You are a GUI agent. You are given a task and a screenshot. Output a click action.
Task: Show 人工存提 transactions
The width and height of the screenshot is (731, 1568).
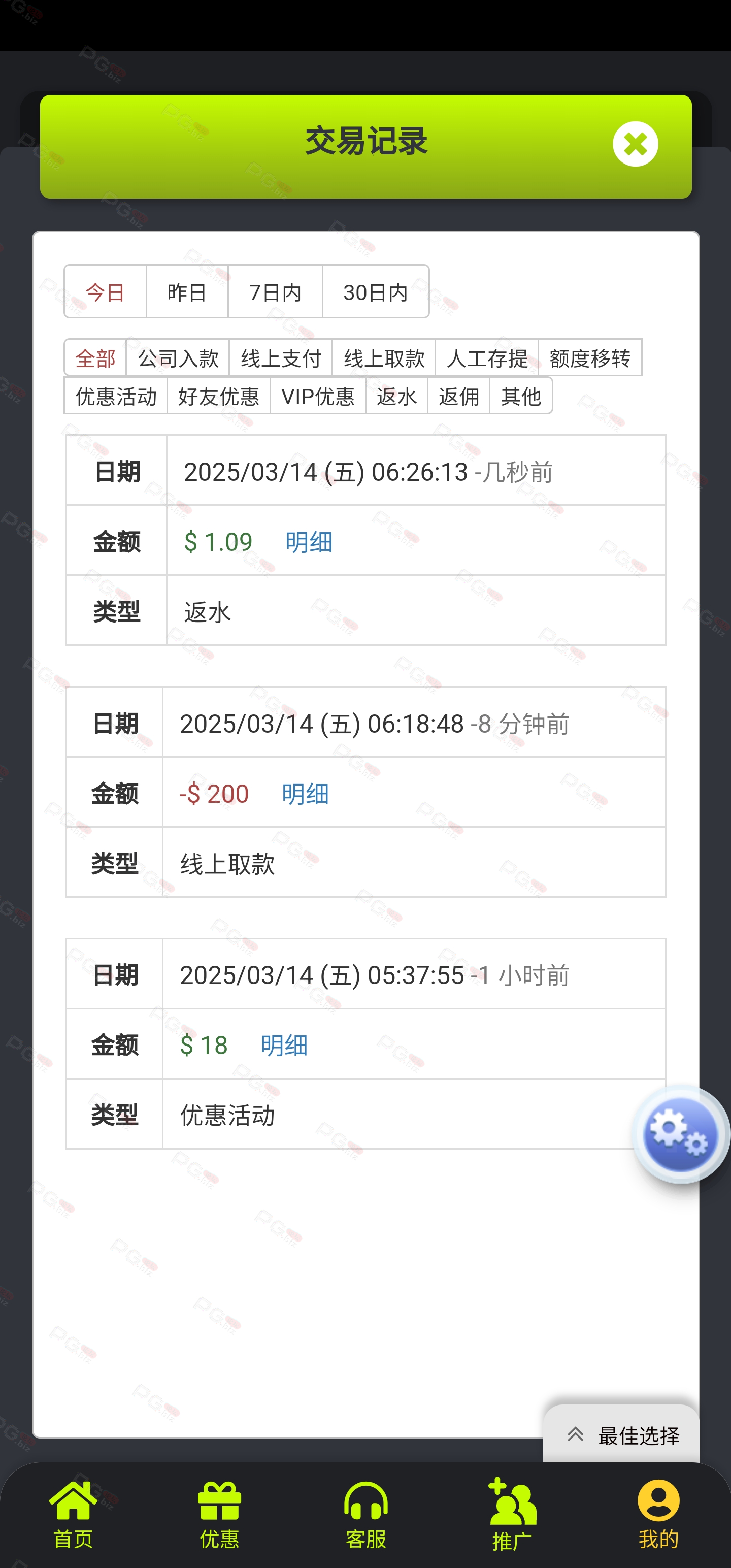pos(487,358)
